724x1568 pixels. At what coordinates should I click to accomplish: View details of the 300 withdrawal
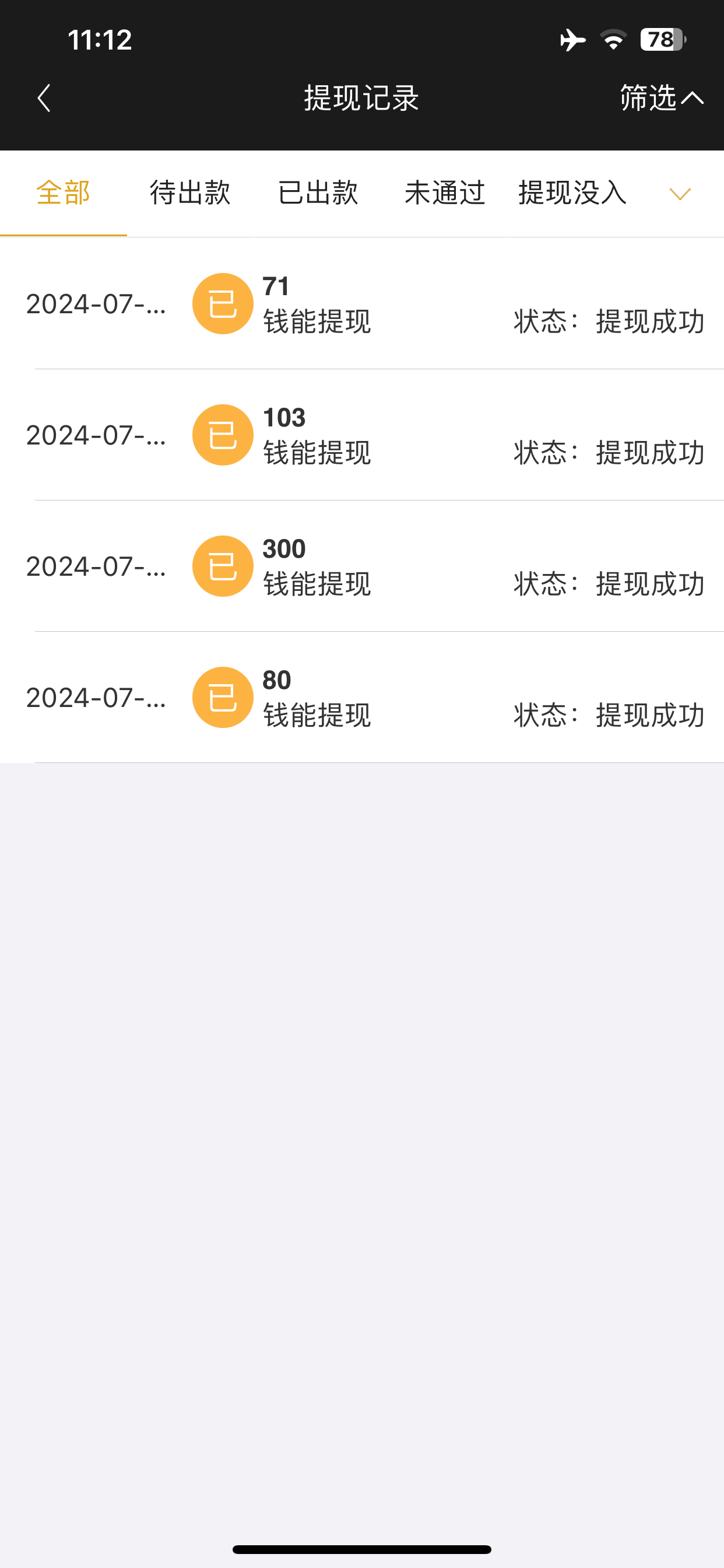point(365,566)
